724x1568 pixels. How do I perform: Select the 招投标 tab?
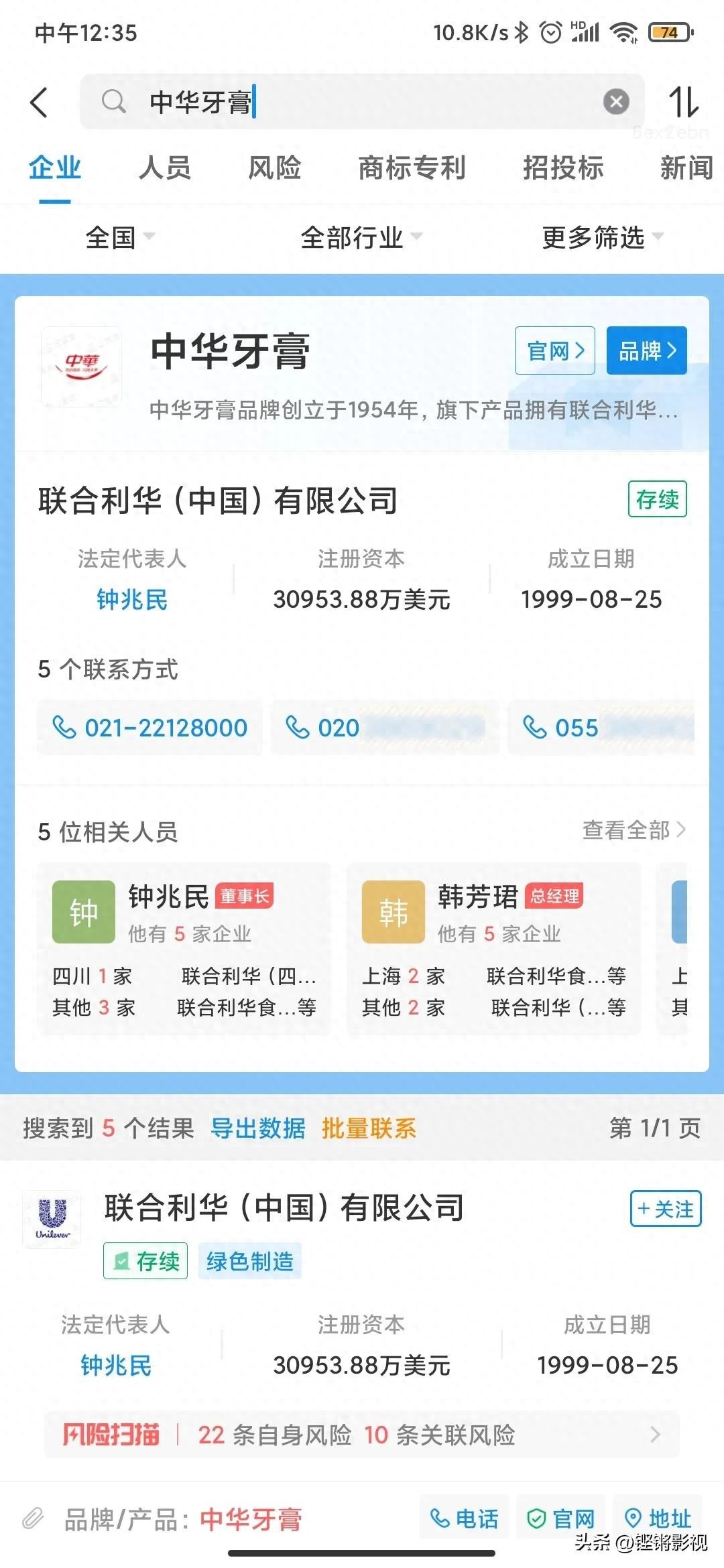[563, 168]
